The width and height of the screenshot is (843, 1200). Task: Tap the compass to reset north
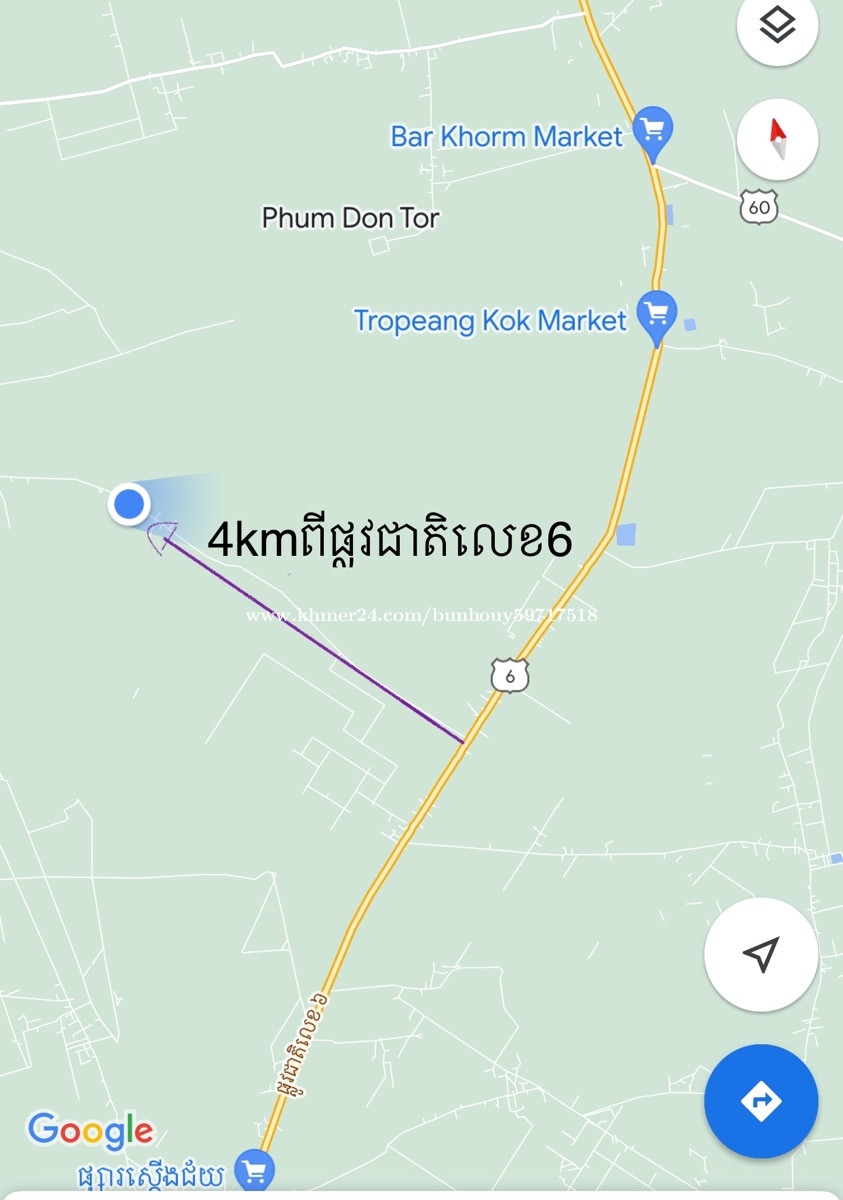click(x=777, y=139)
